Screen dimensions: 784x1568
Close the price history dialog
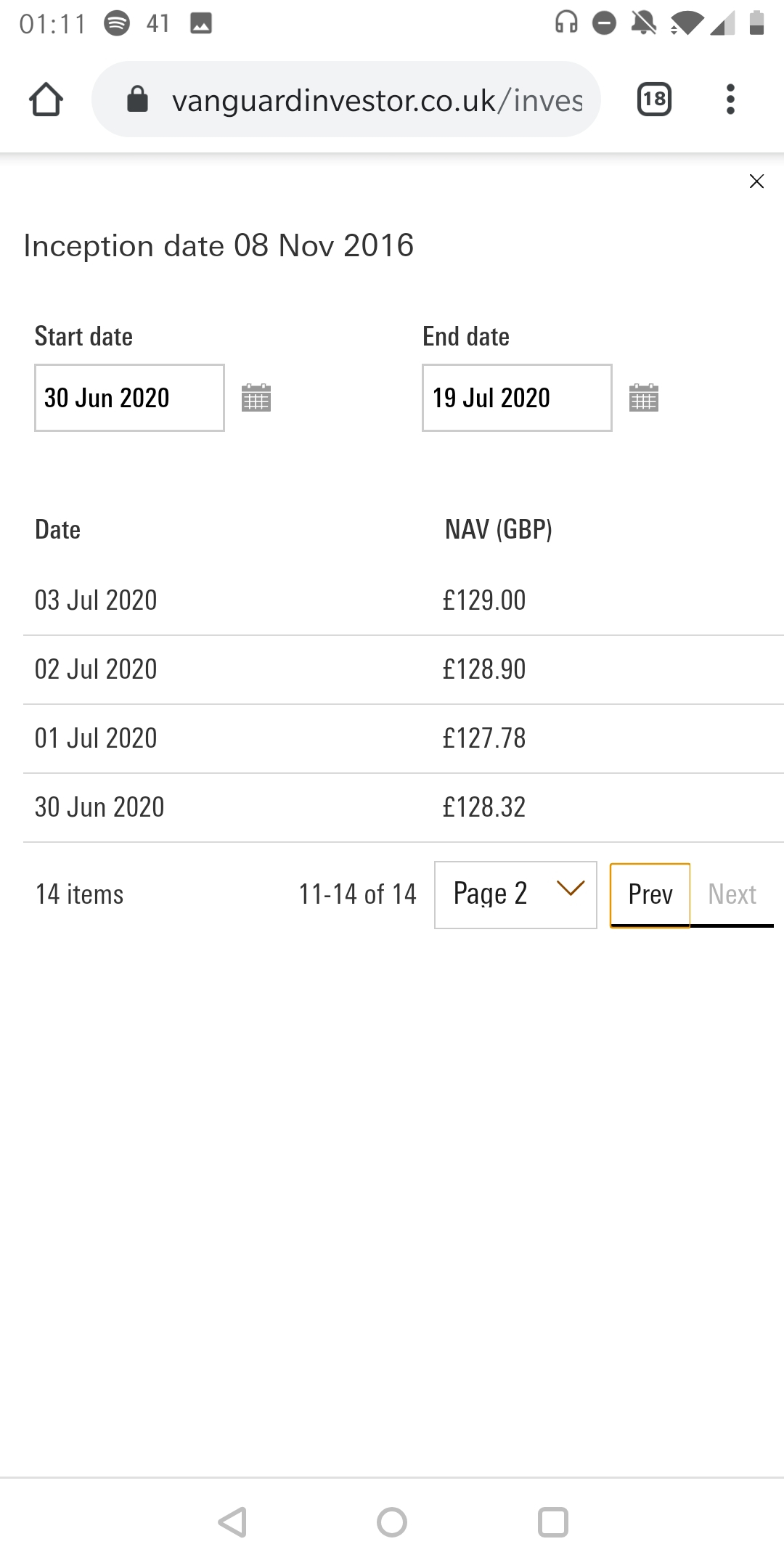pos(756,181)
